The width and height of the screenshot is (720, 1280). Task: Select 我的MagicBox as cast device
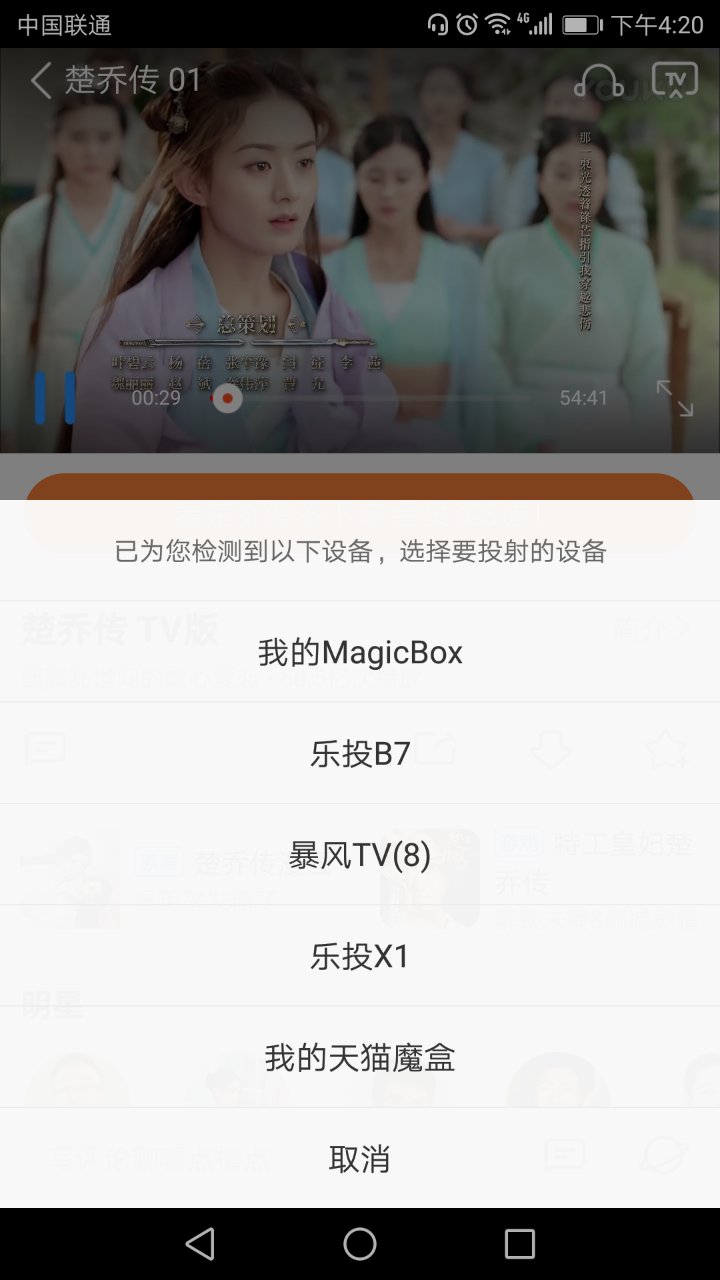click(360, 653)
